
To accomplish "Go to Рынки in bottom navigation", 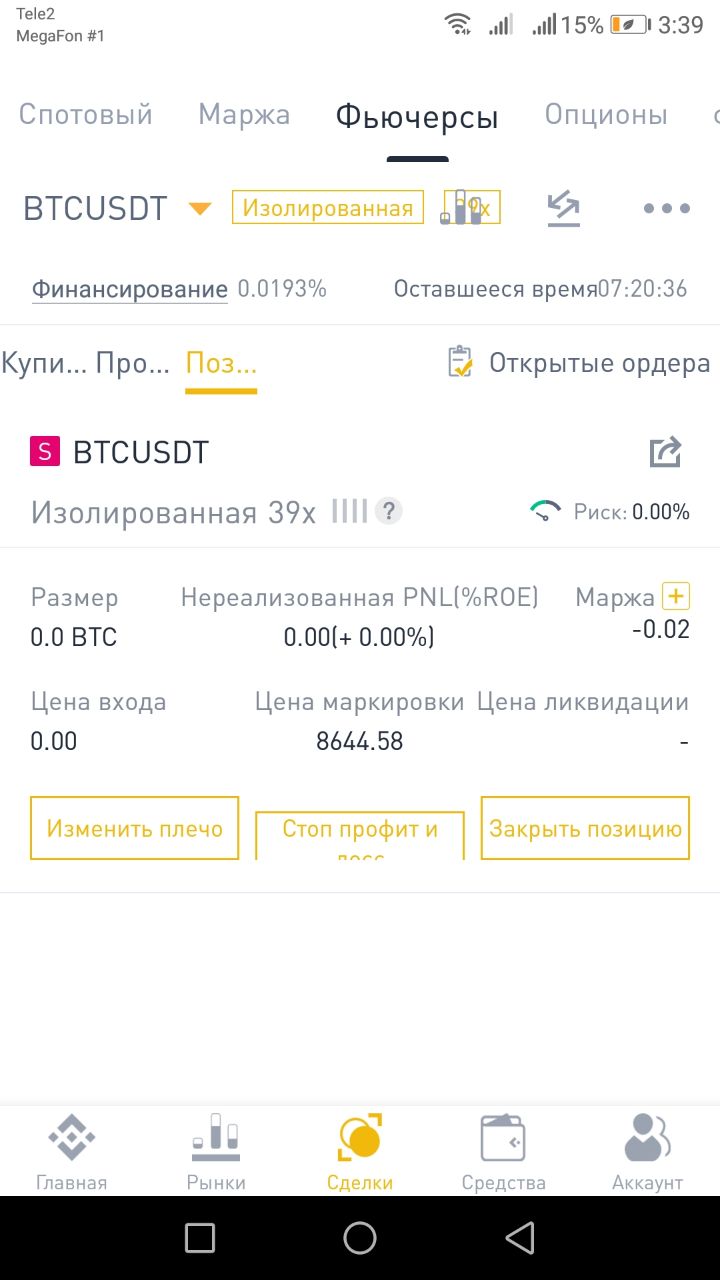I will (x=216, y=1152).
